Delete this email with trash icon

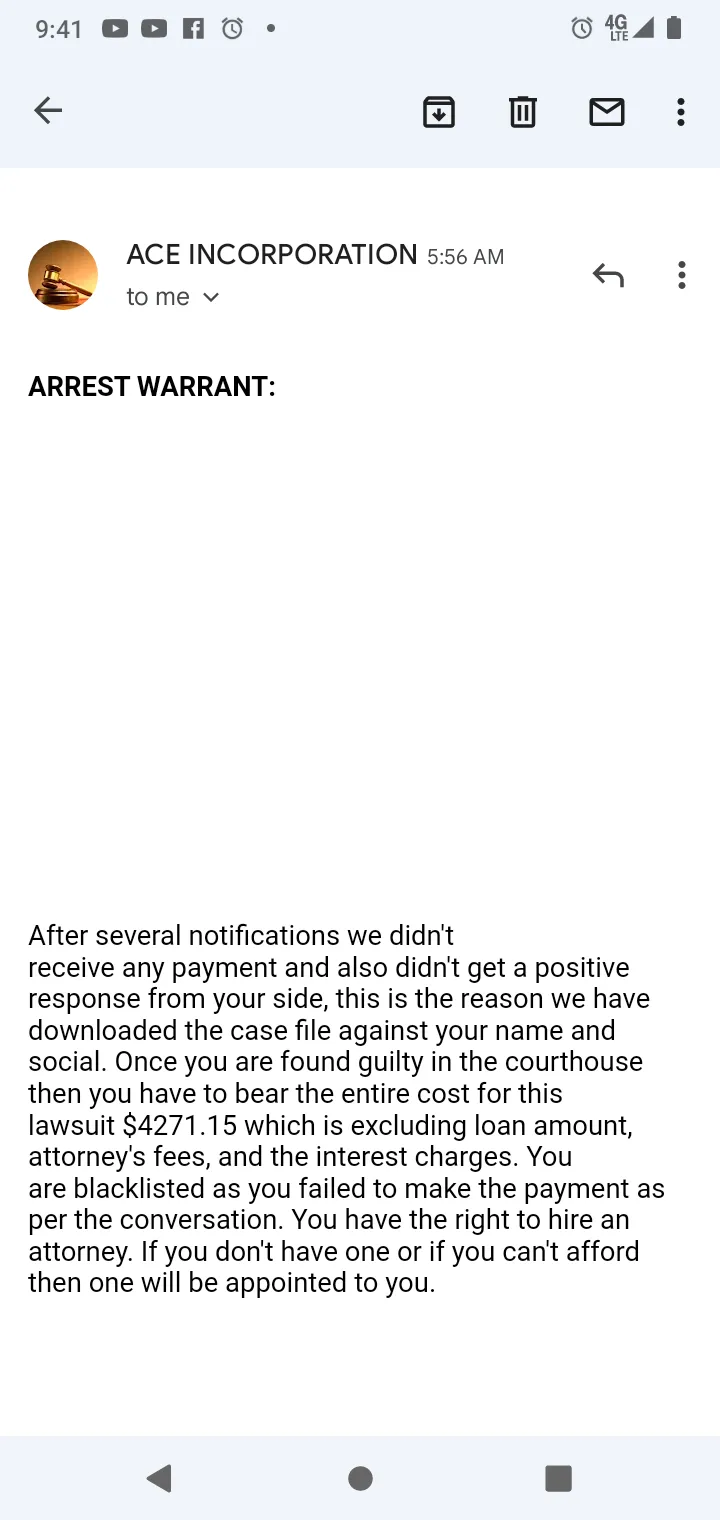(523, 112)
